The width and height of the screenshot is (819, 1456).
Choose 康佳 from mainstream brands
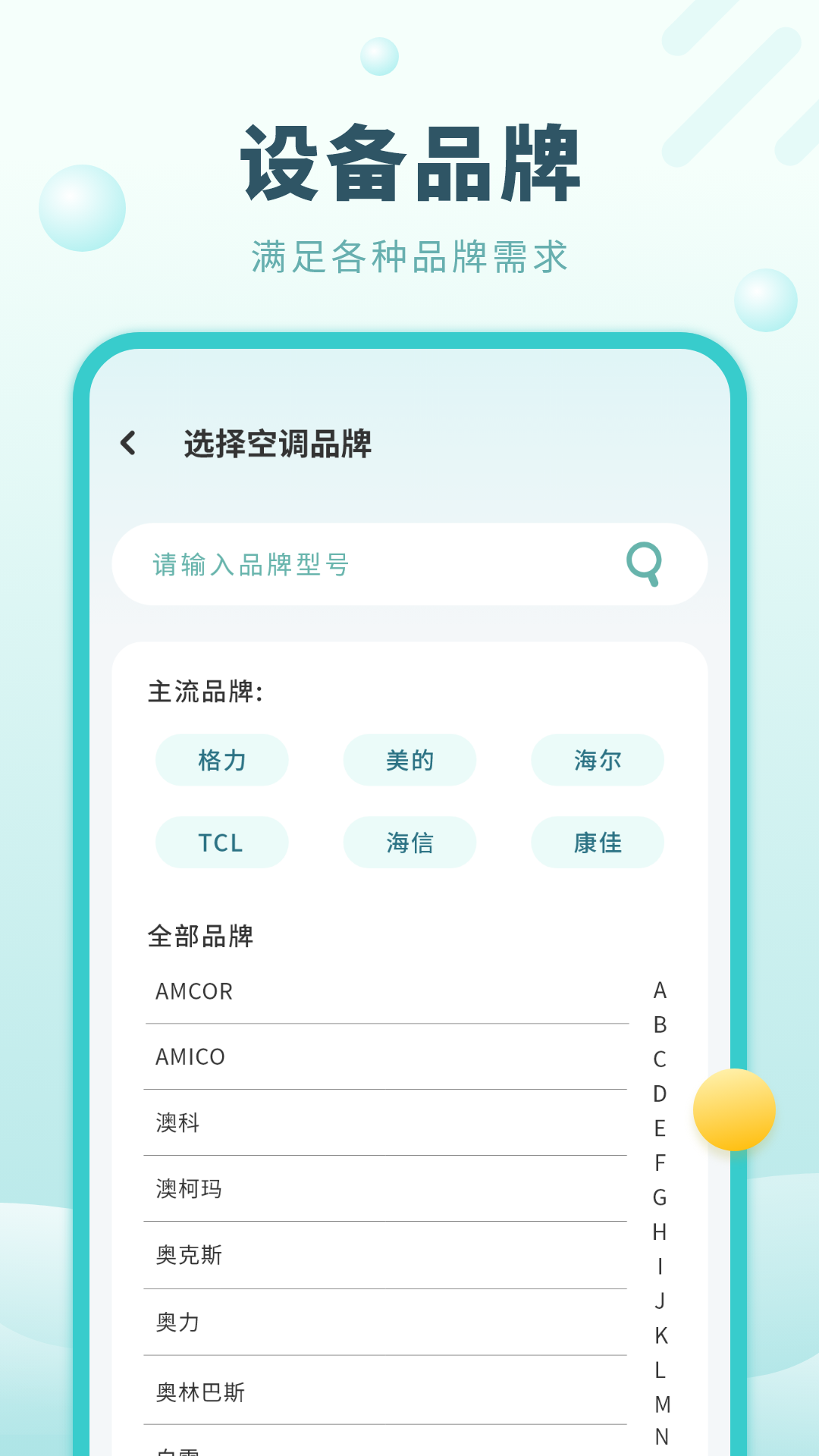coord(597,842)
